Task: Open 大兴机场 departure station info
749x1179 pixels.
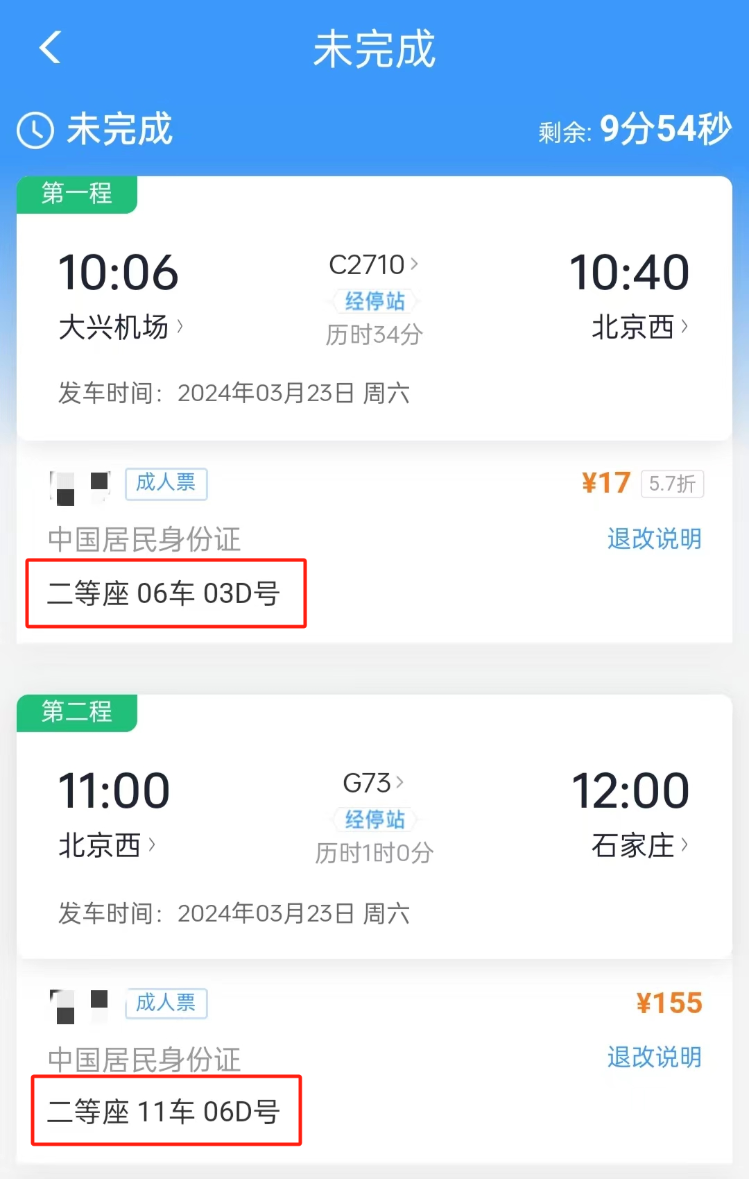Action: [x=120, y=326]
